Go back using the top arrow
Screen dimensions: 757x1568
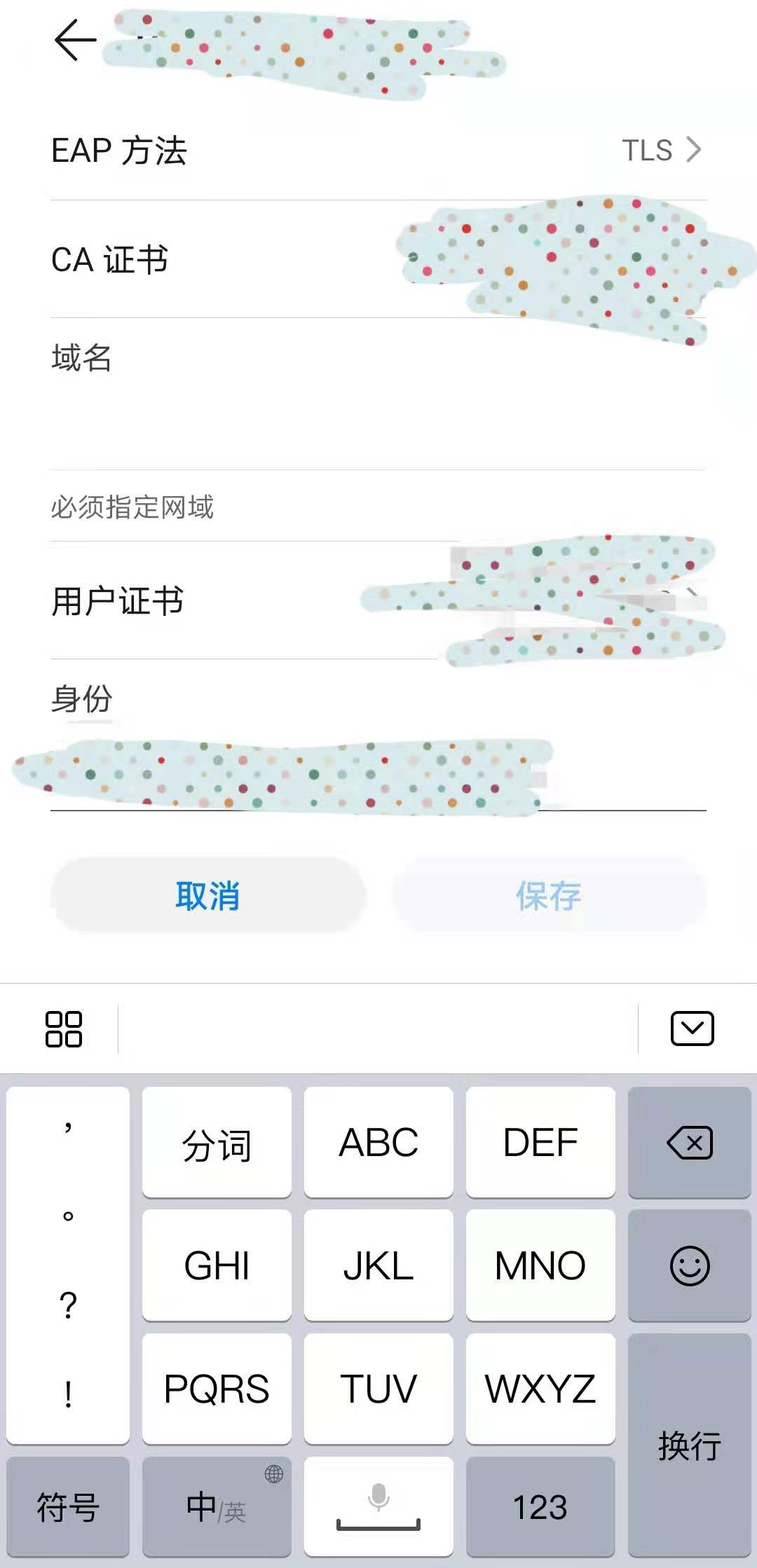pos(75,40)
